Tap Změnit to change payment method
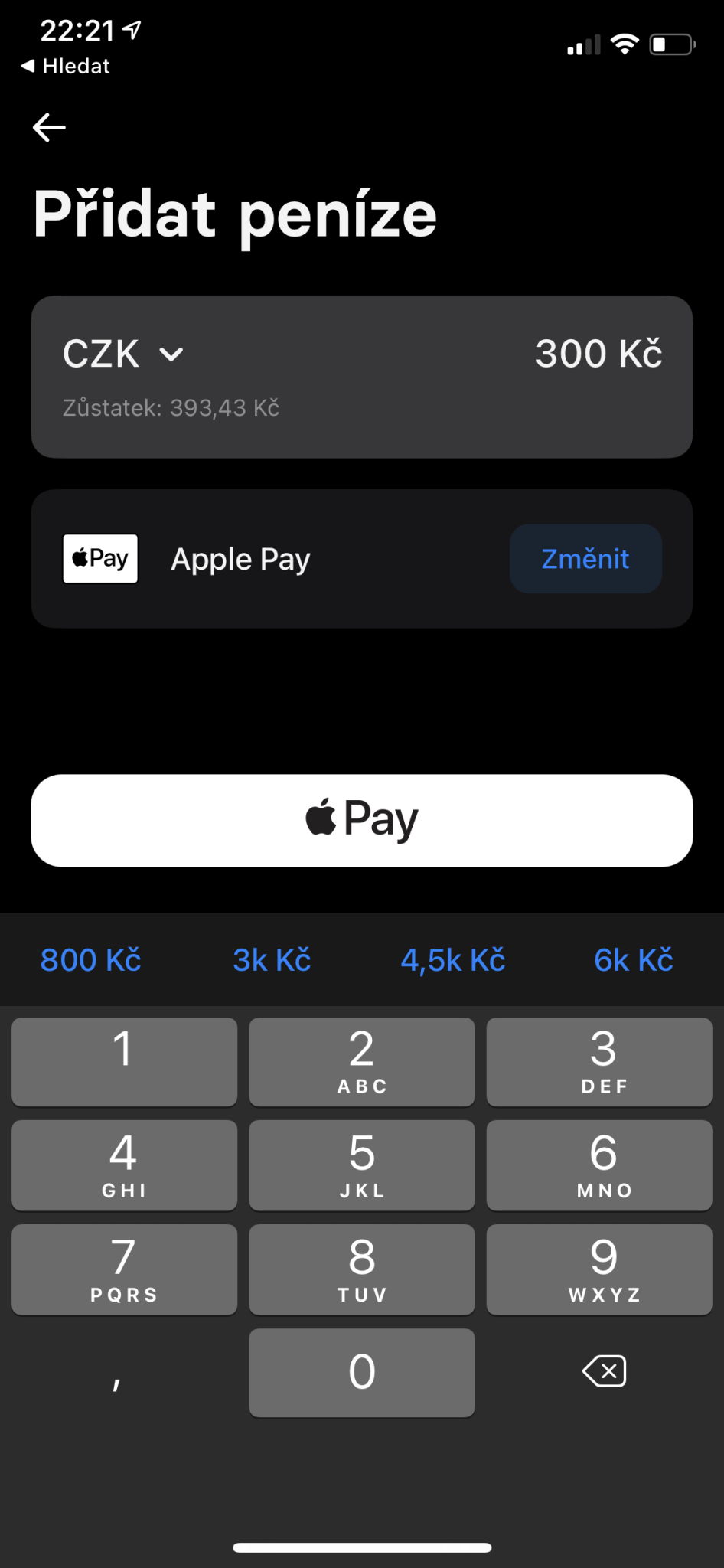The image size is (724, 1568). coord(585,559)
